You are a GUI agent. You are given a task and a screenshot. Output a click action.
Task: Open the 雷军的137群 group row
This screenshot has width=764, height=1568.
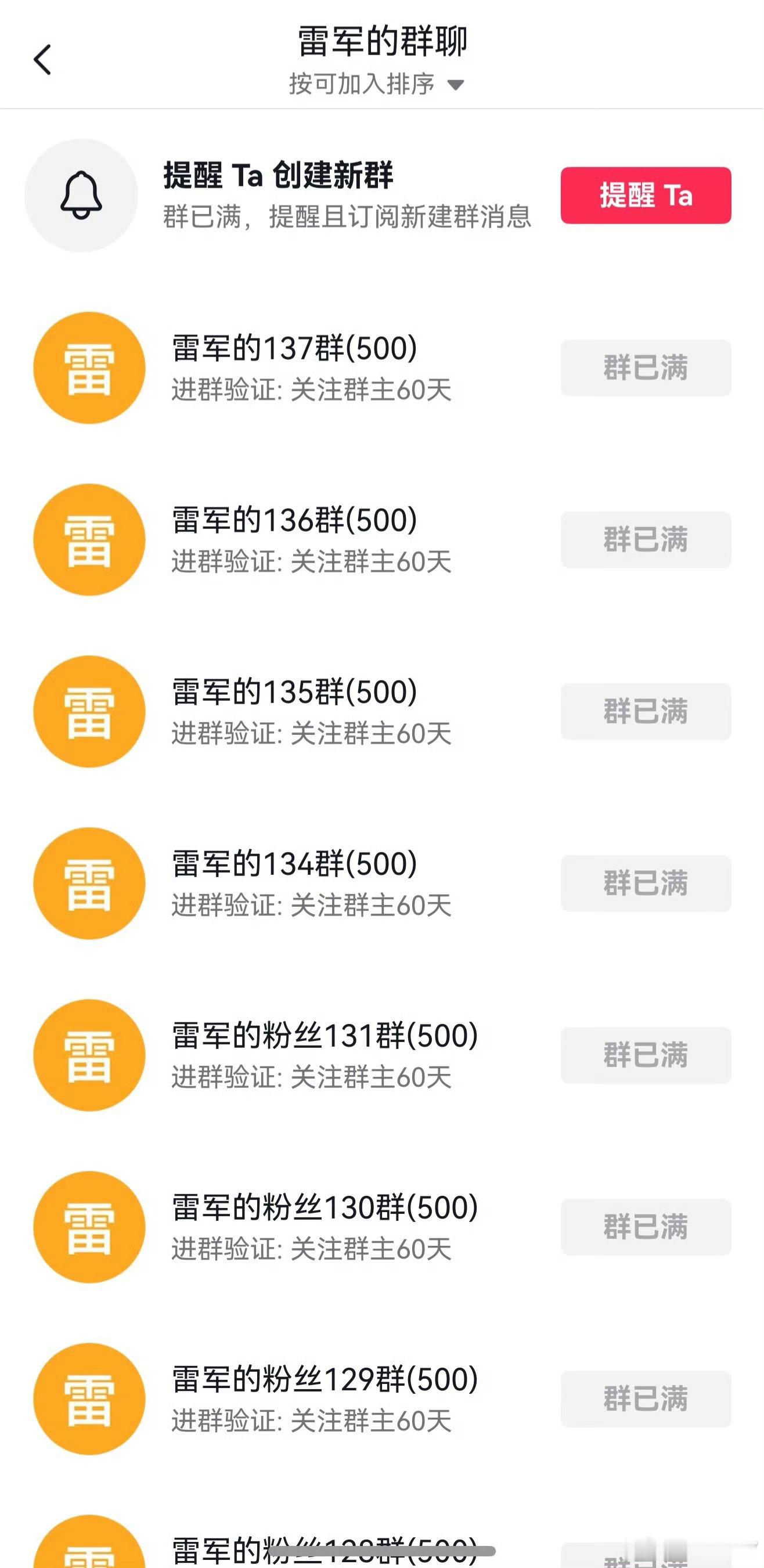coord(383,367)
